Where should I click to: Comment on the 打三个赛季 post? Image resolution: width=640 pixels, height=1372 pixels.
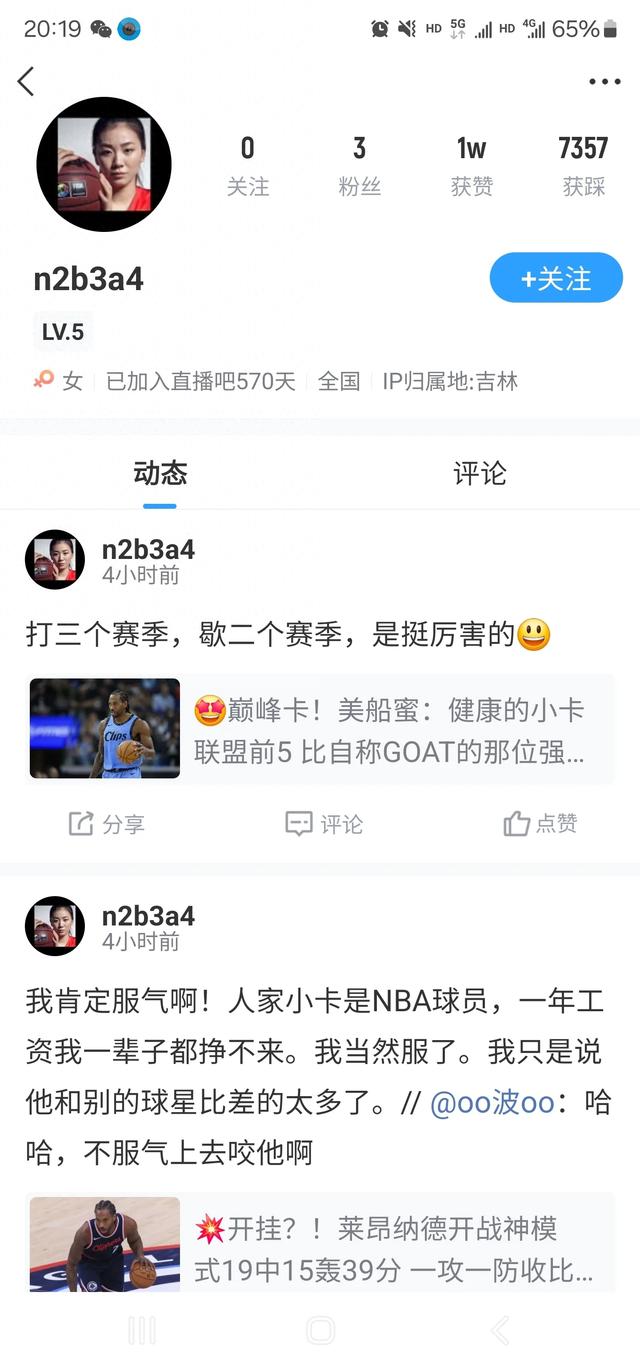coord(324,824)
